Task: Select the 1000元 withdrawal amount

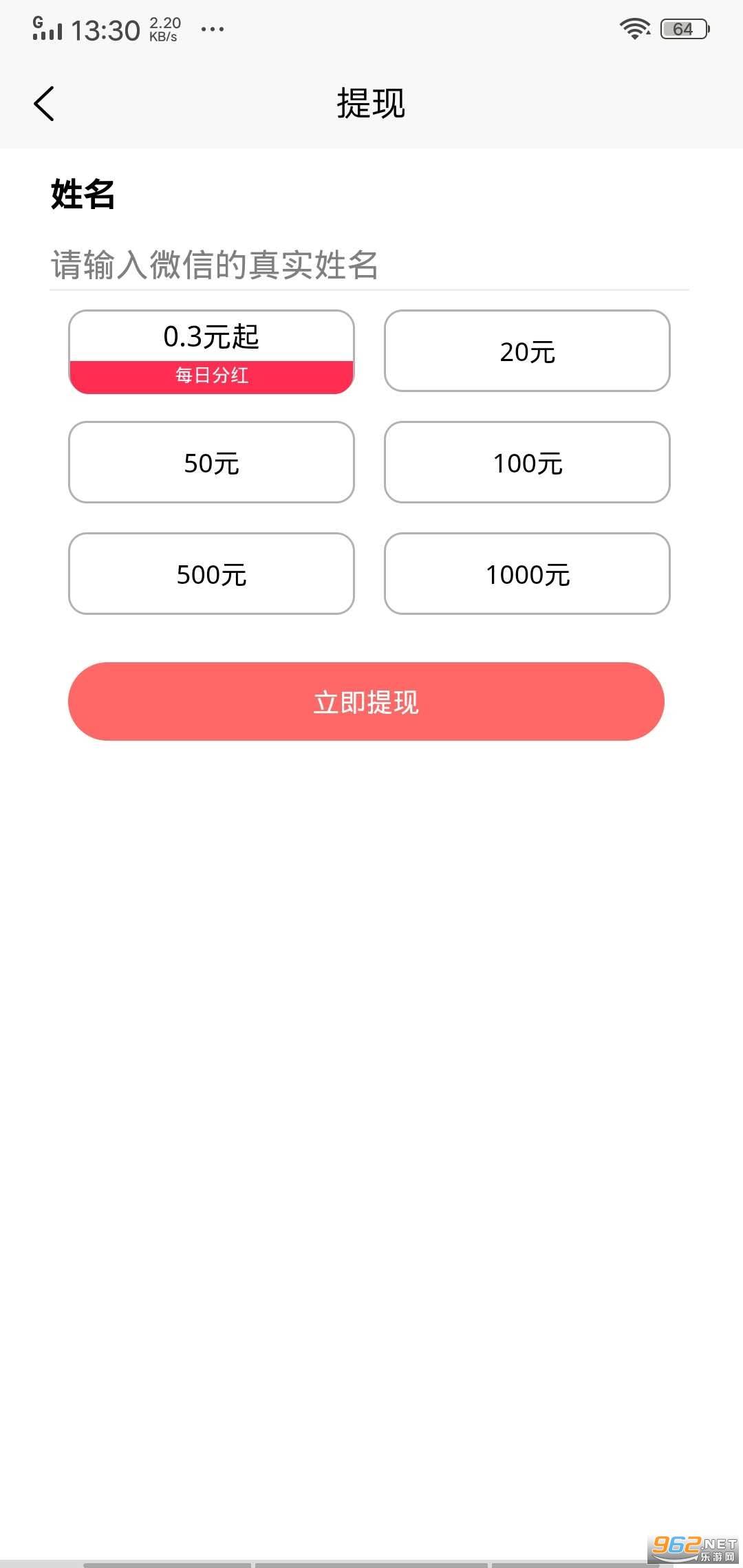Action: 527,574
